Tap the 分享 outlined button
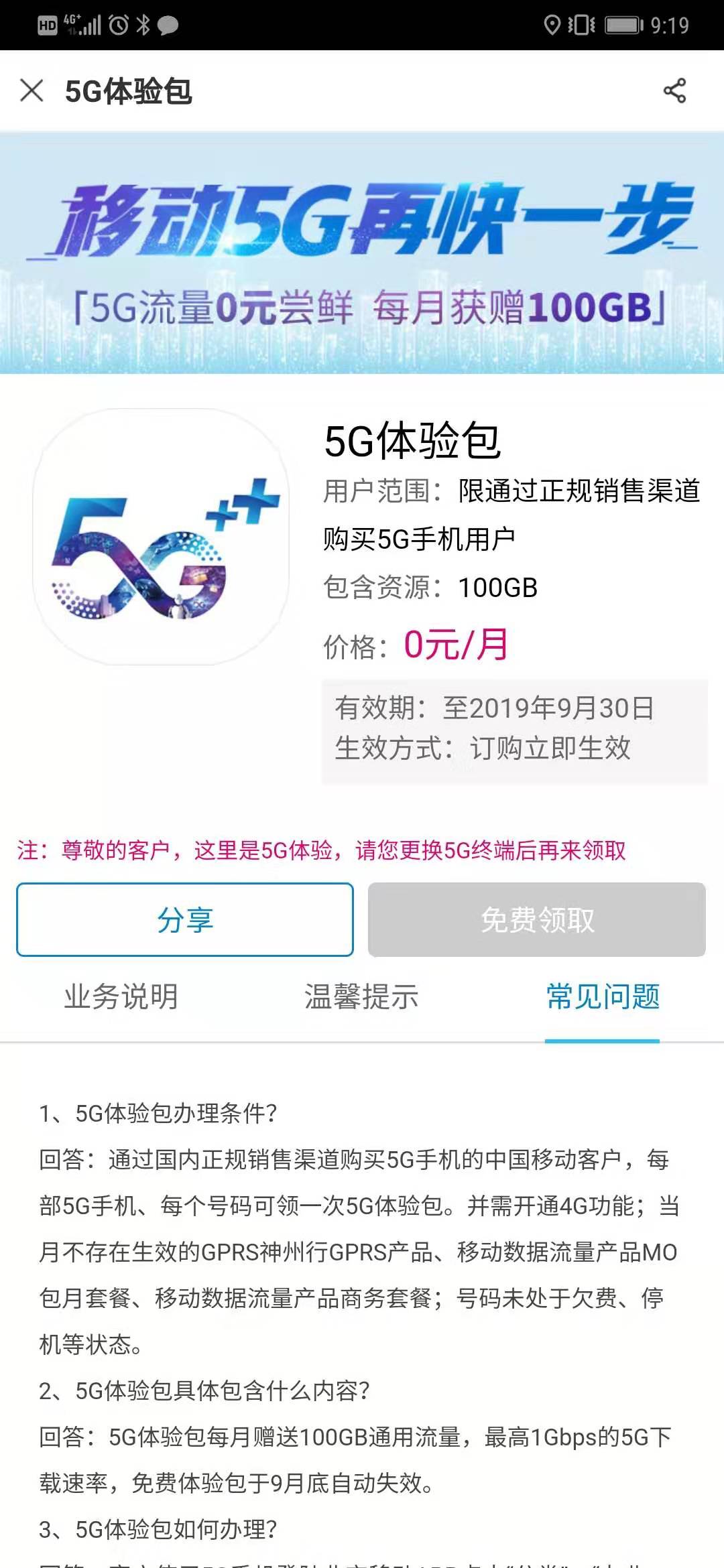Viewport: 724px width, 1568px height. 186,919
